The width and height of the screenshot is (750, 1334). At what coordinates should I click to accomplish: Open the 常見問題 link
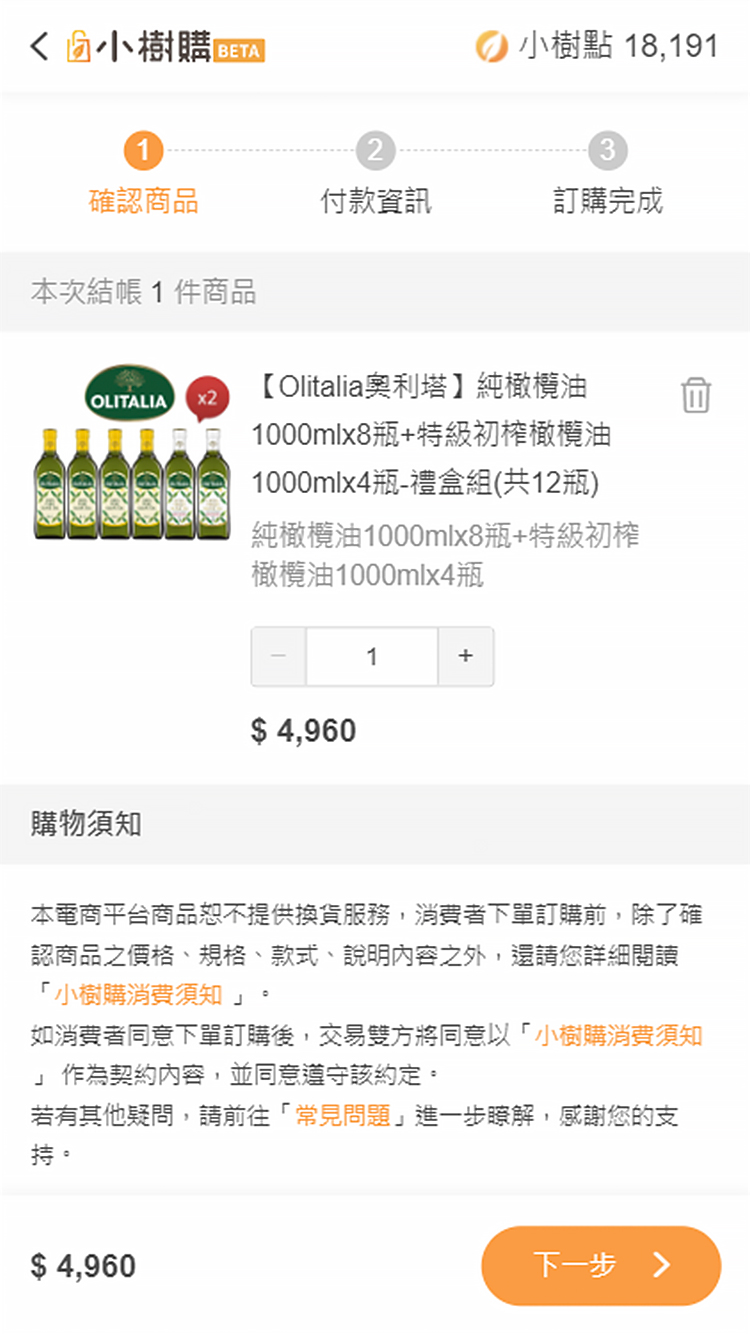click(x=343, y=1115)
